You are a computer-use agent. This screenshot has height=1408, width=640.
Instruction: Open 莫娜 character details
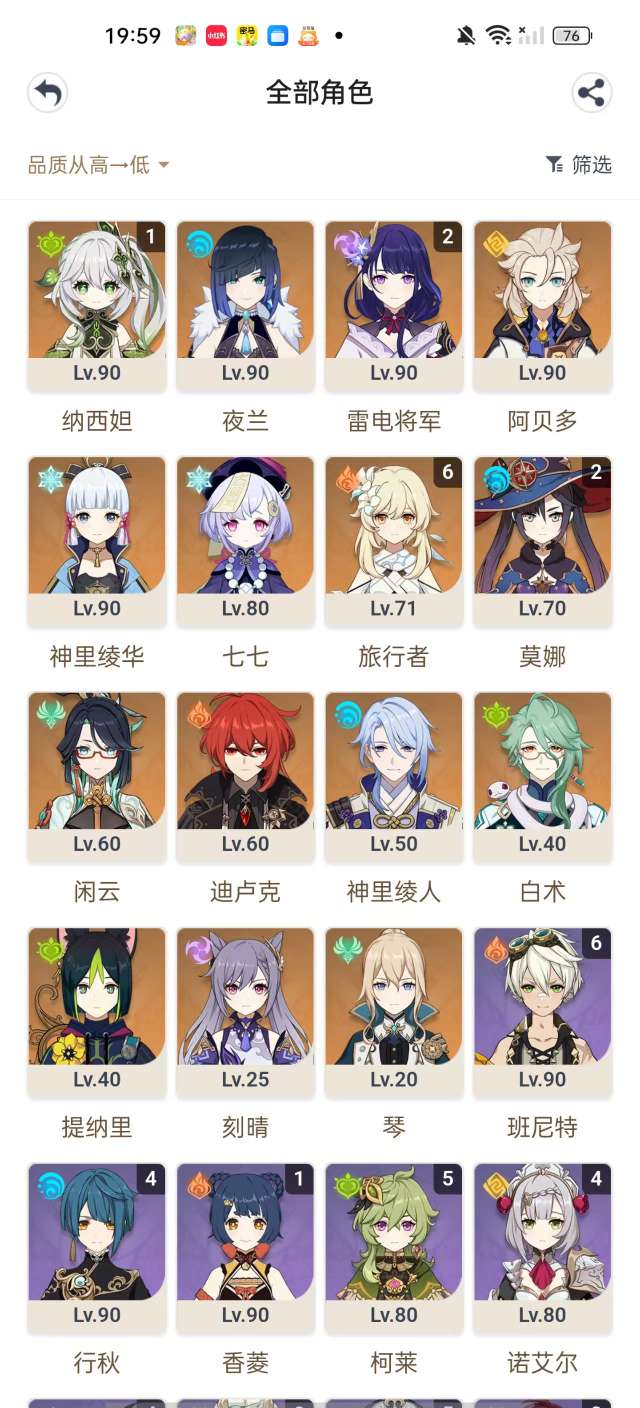pos(542,541)
